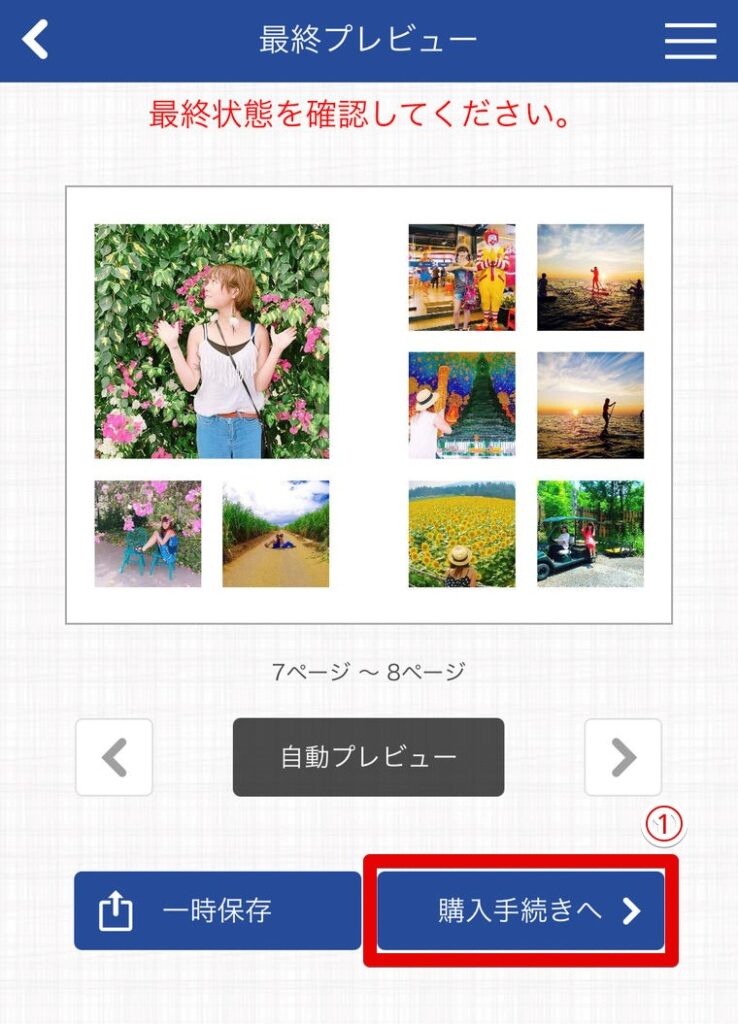Screen dimensions: 738x1024
Task: Proceed with 購入手続きへ
Action: [521, 910]
